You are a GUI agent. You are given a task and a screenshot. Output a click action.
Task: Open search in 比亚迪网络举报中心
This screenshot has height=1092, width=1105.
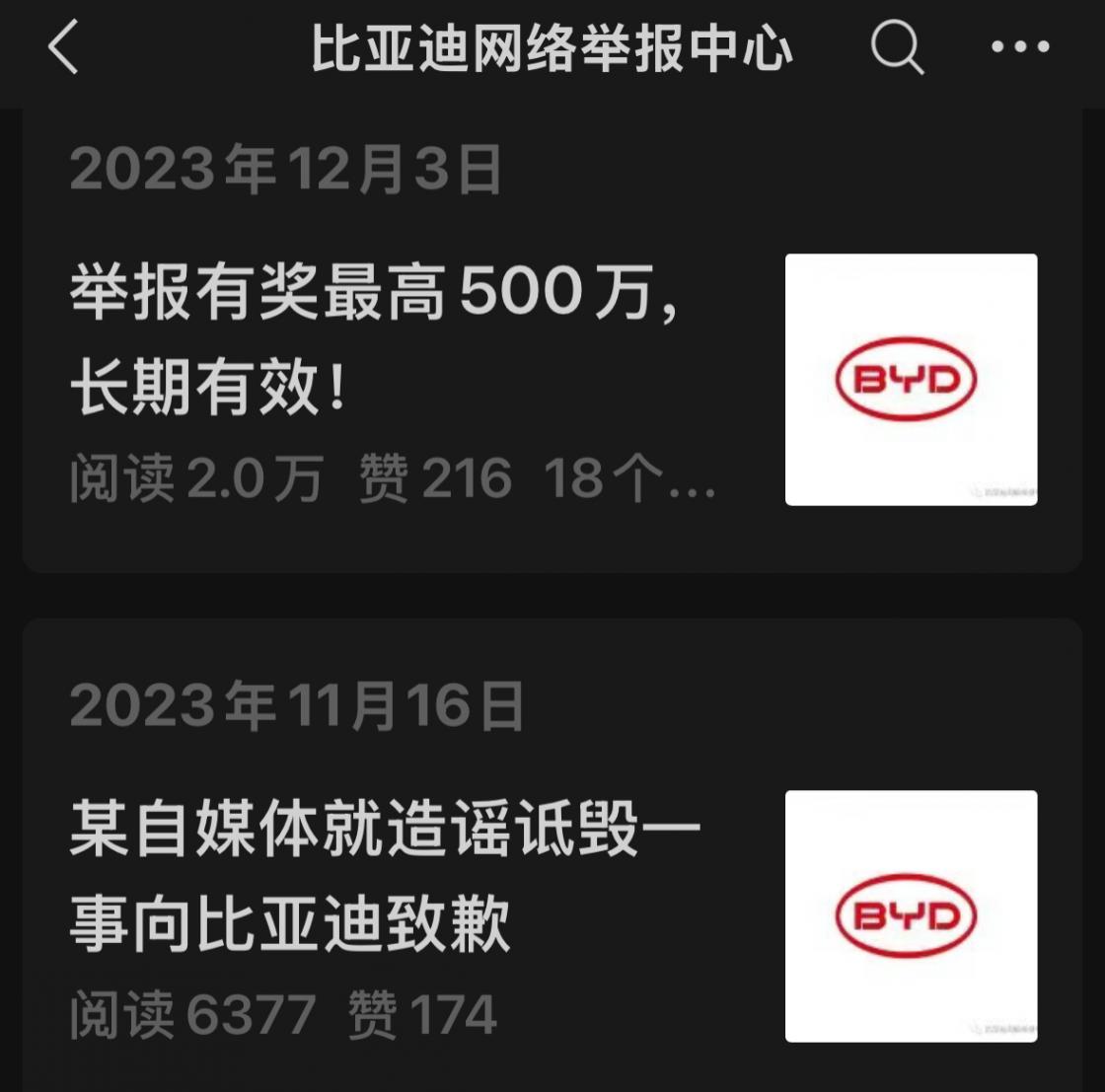tap(897, 48)
